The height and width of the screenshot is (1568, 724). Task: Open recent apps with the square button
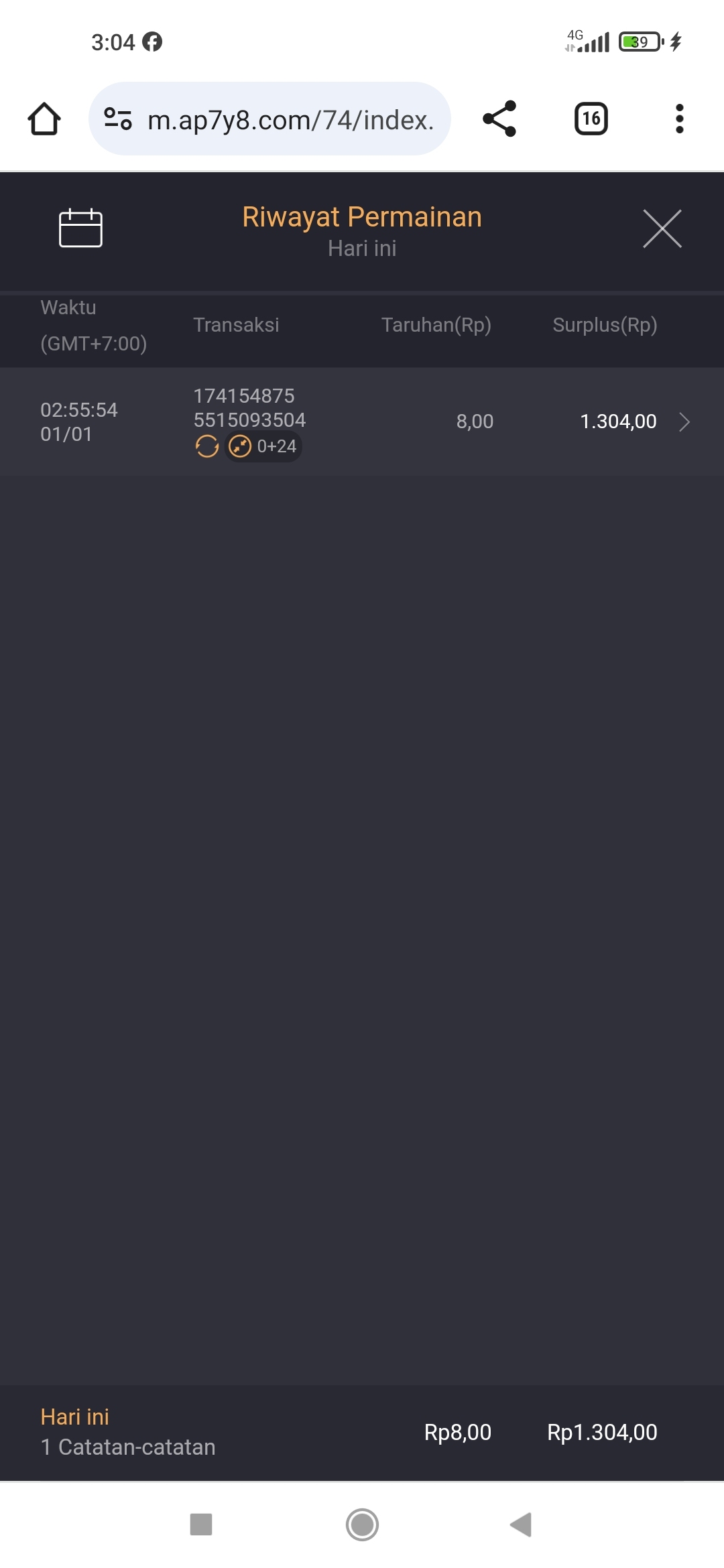click(201, 1524)
